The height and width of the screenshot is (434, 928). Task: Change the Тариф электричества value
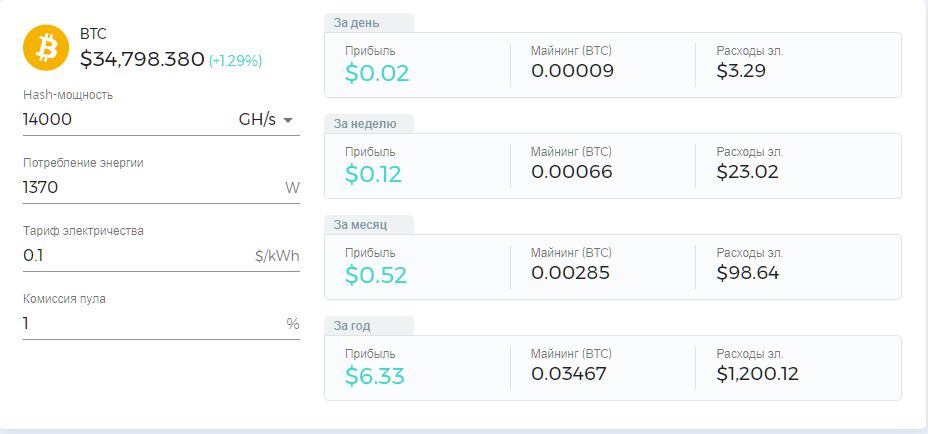(130, 255)
